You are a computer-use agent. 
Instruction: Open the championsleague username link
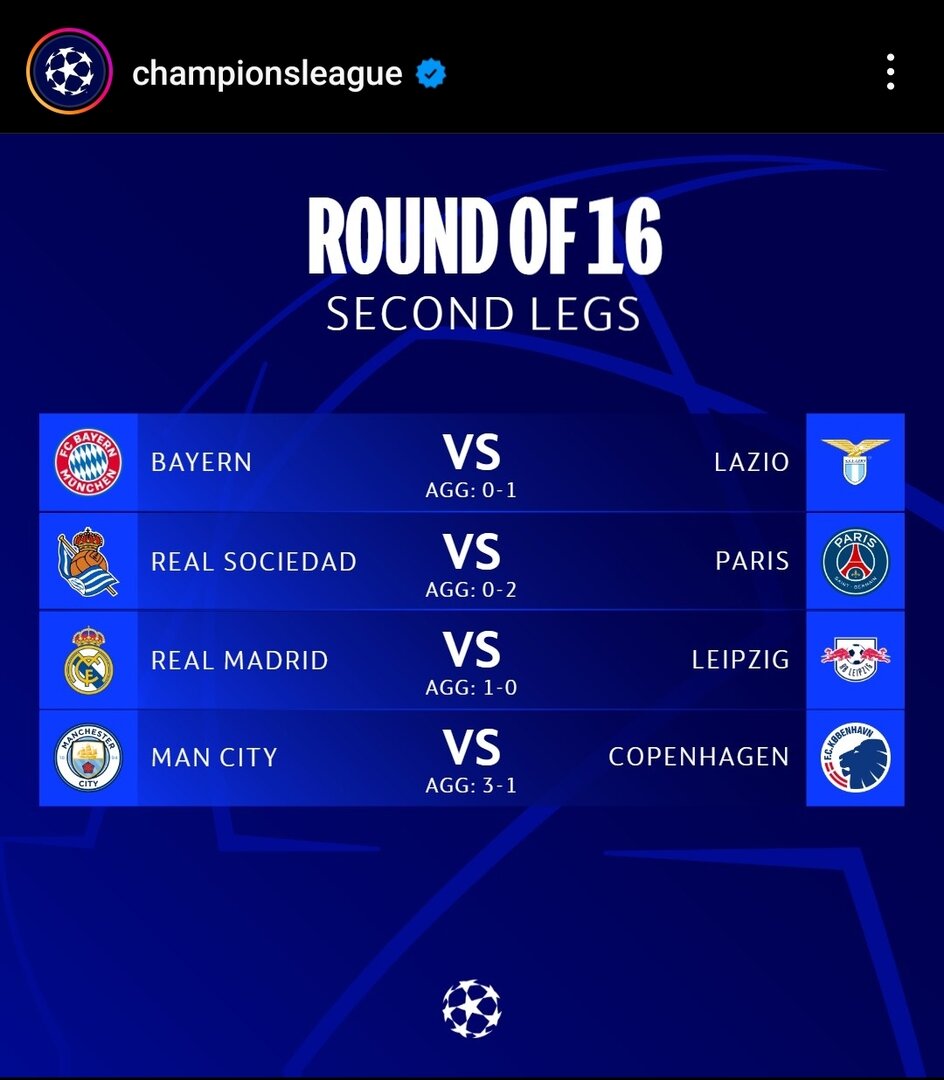pyautogui.click(x=267, y=73)
